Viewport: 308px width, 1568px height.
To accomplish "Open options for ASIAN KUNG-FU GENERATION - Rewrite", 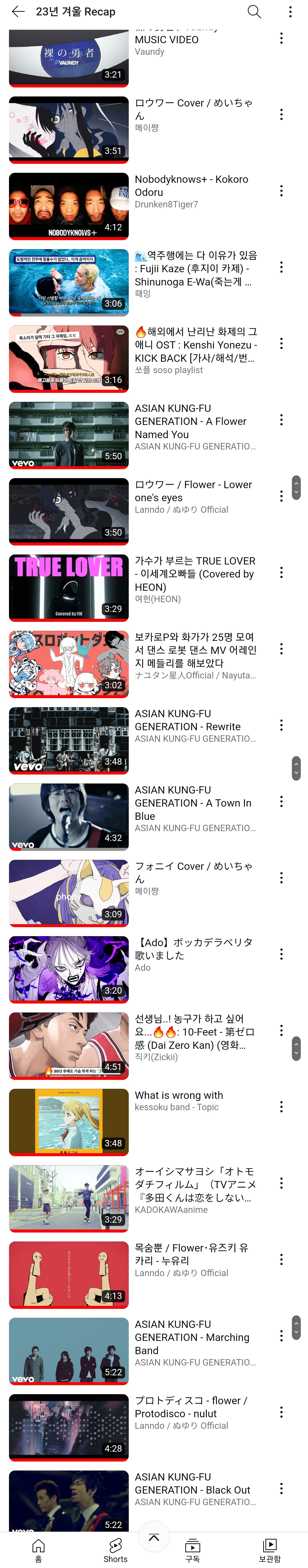I will coord(281,725).
